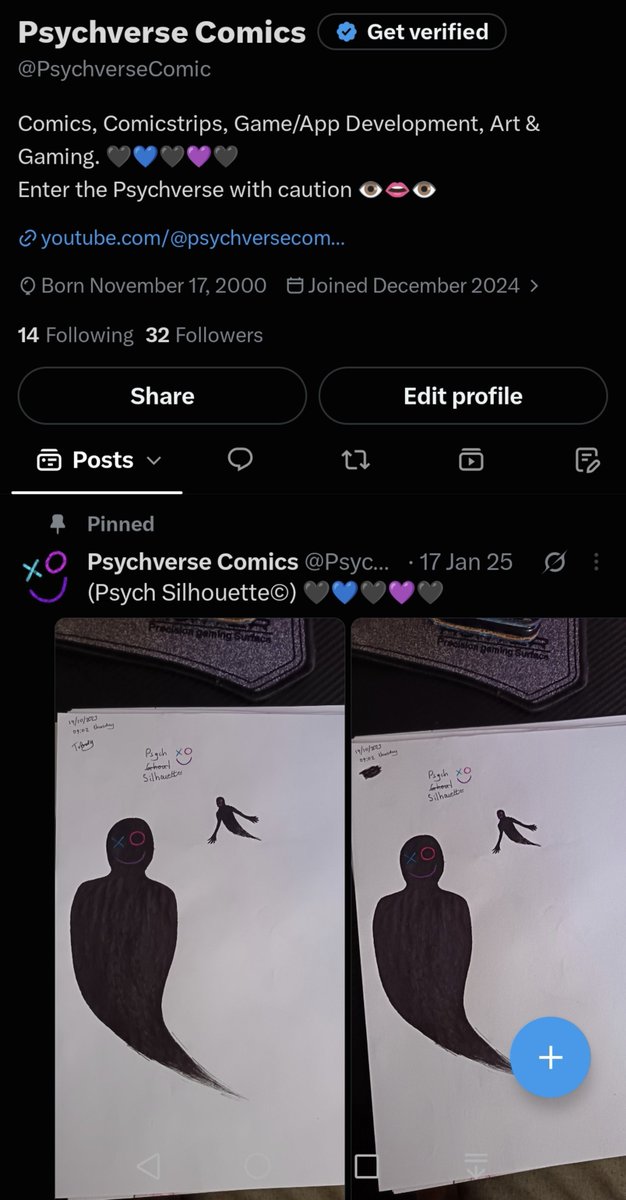Open the YouTube link in the bio
This screenshot has width=626, height=1200.
[x=183, y=239]
